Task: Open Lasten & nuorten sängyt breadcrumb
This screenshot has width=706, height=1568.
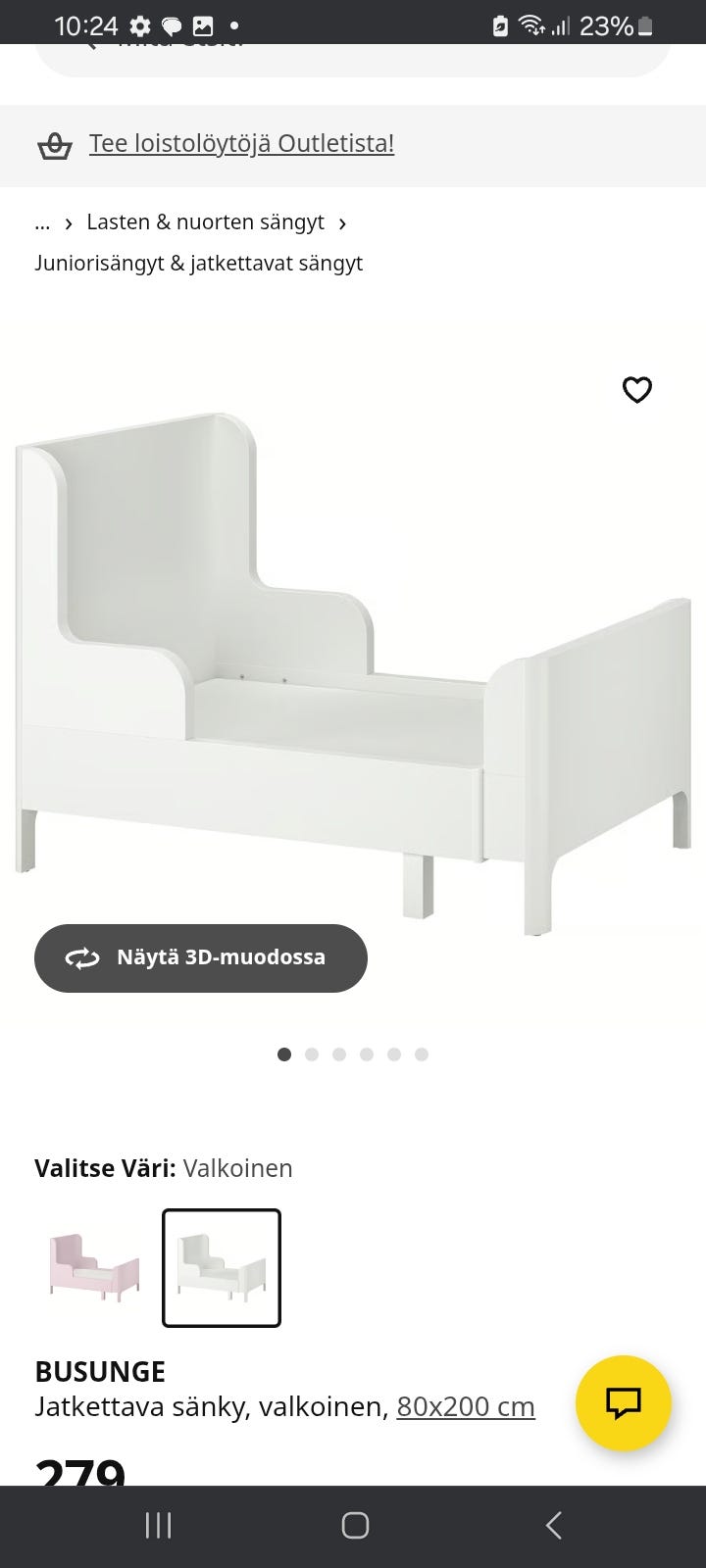Action: 205,222
